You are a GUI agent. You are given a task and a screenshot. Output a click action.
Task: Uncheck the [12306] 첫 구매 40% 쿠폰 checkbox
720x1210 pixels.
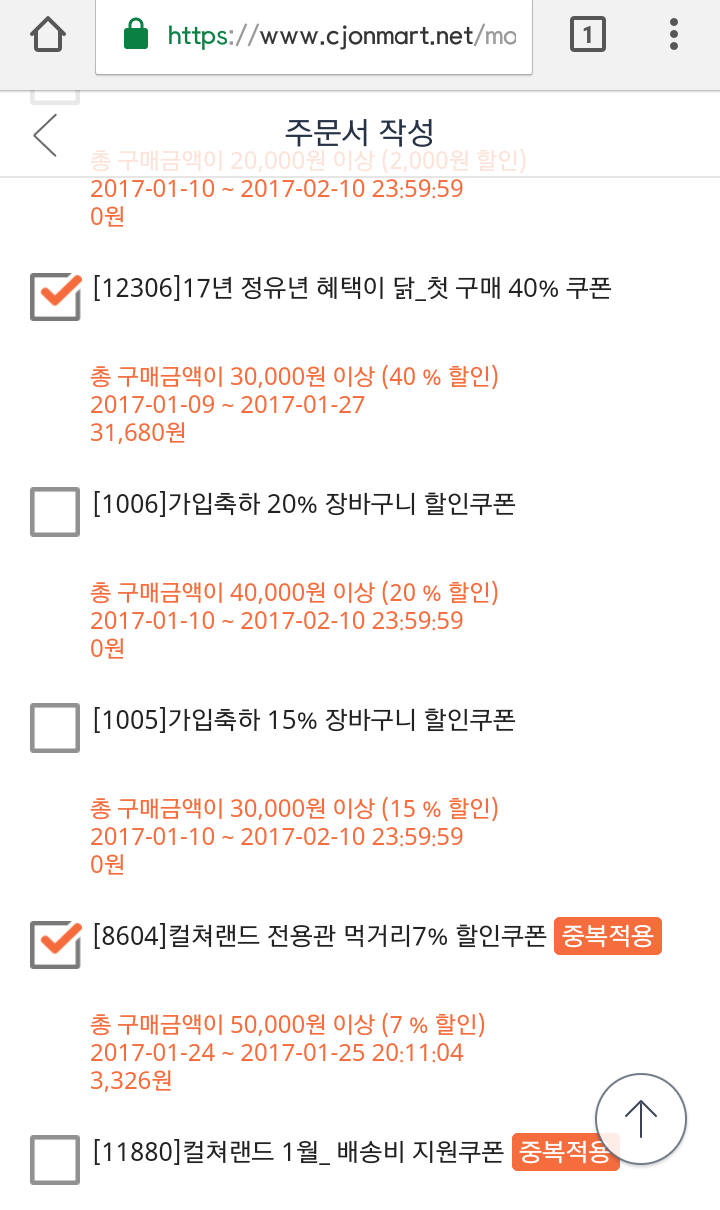(x=55, y=296)
